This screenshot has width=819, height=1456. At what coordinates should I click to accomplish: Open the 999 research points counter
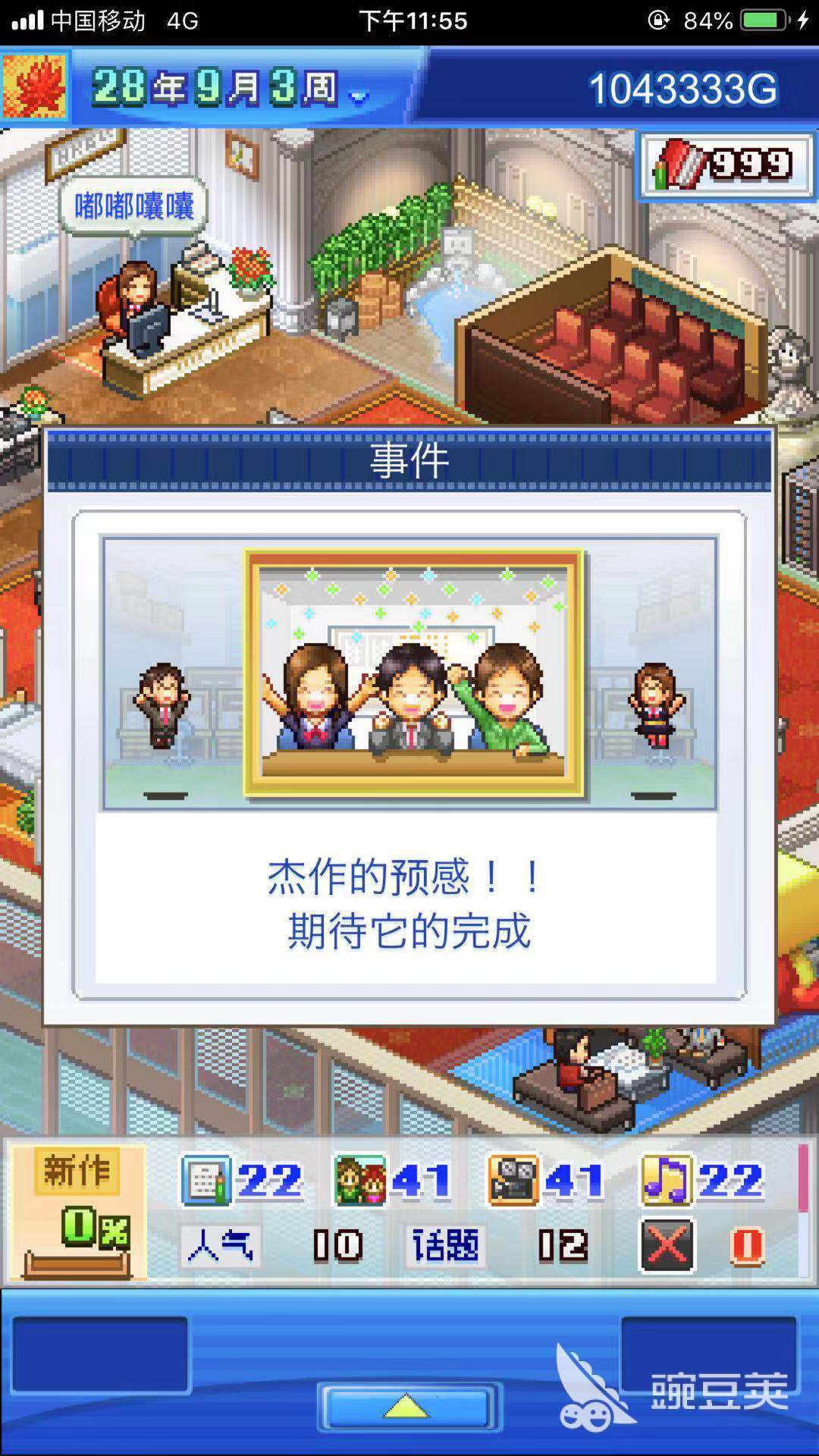pos(726,165)
